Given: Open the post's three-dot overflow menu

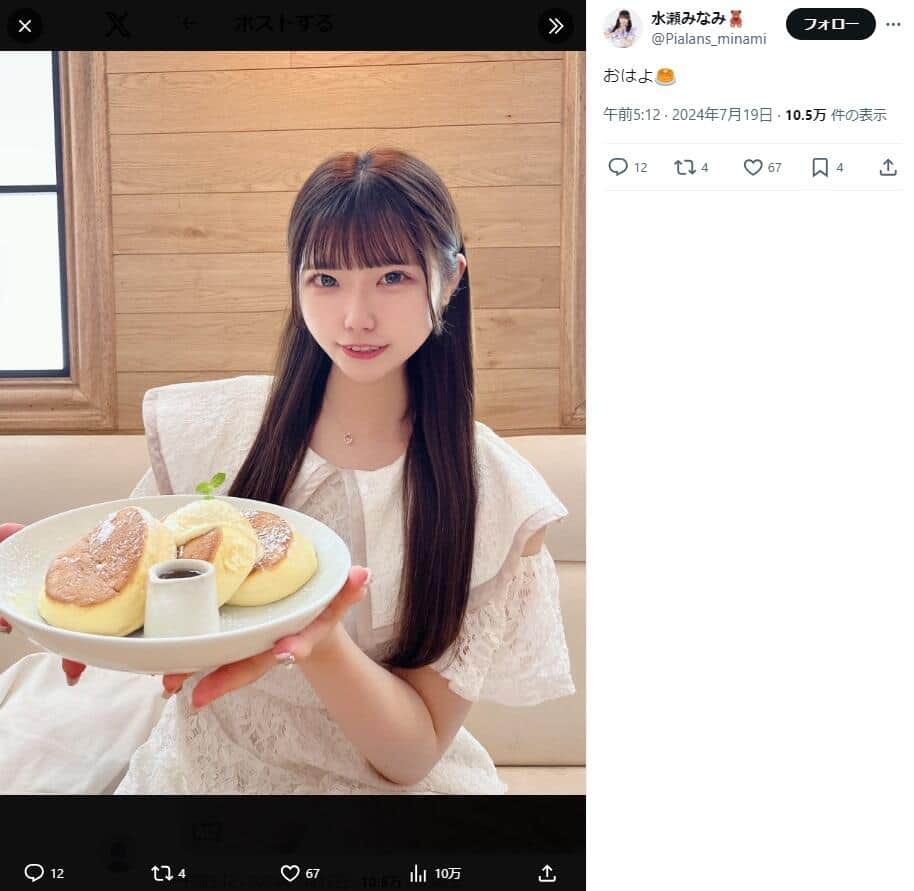Looking at the screenshot, I should (x=893, y=24).
